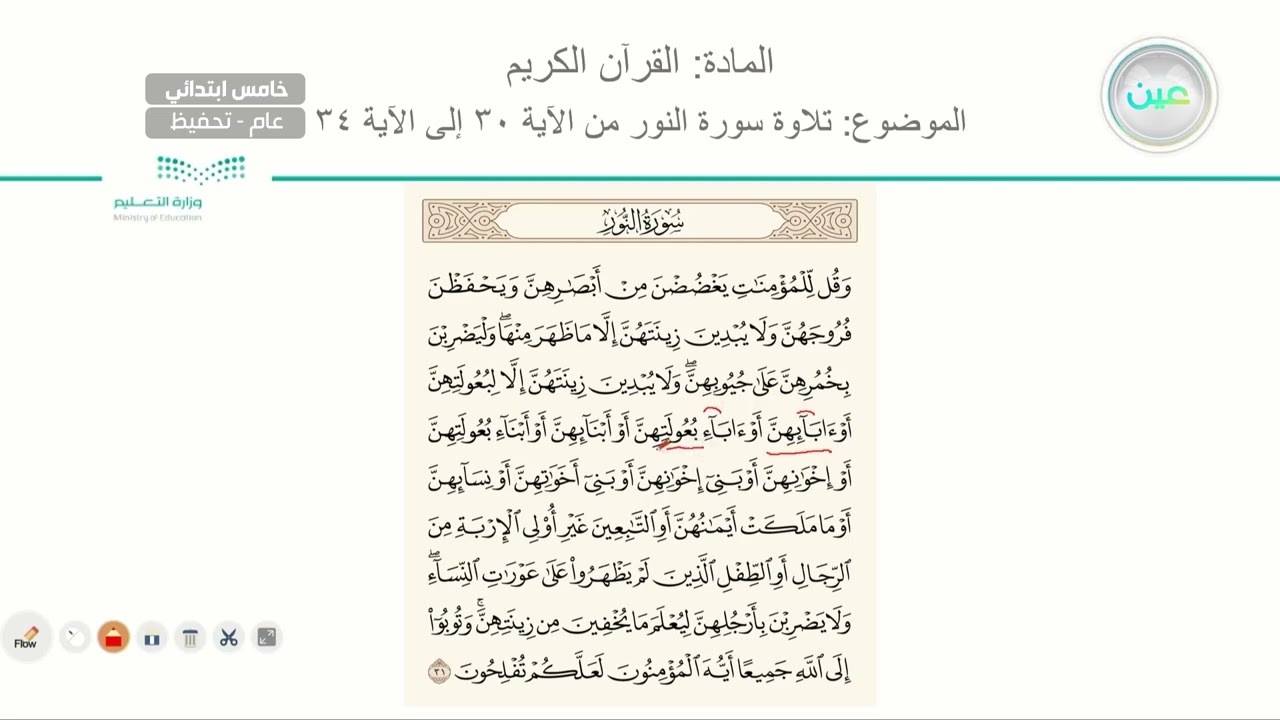Viewport: 1280px width, 720px height.
Task: Open the Flow pen menu
Action: [26, 637]
